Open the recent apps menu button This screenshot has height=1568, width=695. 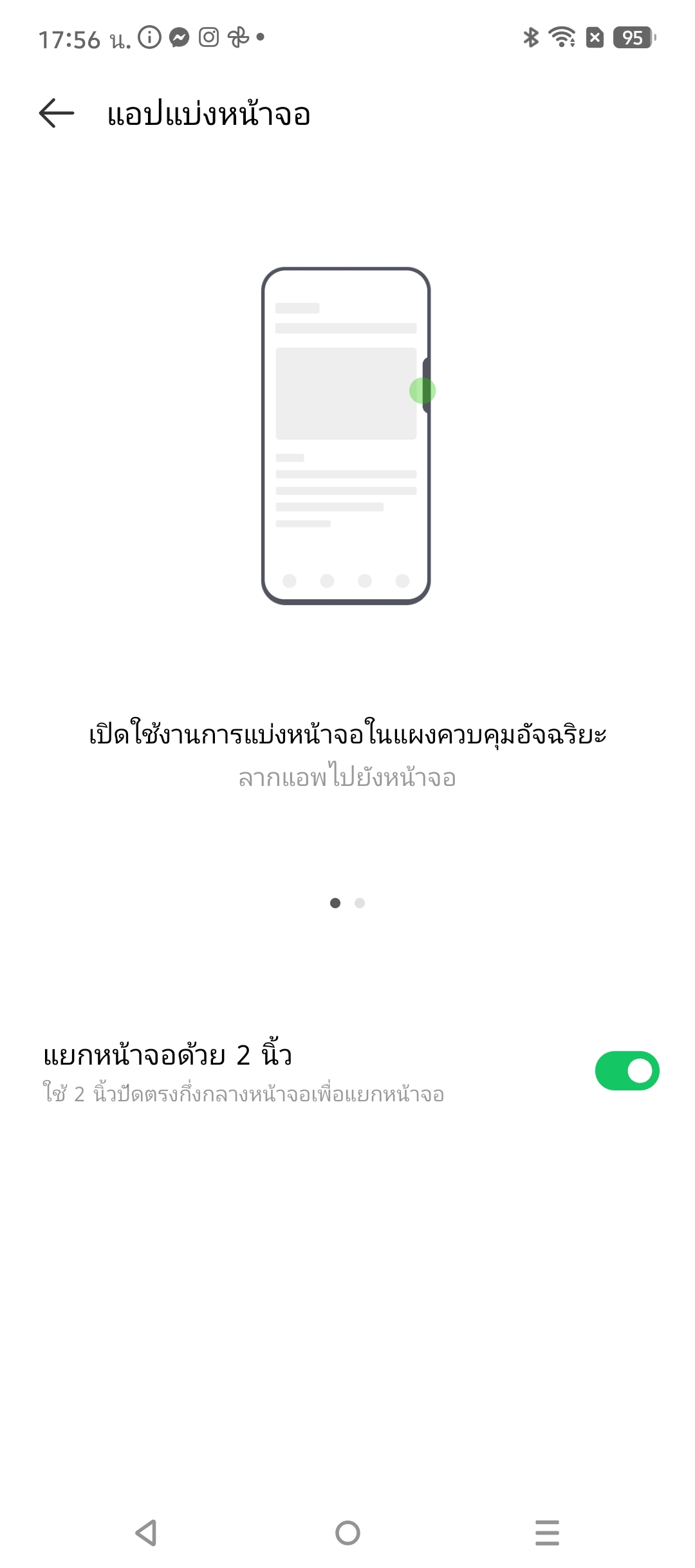click(547, 1533)
